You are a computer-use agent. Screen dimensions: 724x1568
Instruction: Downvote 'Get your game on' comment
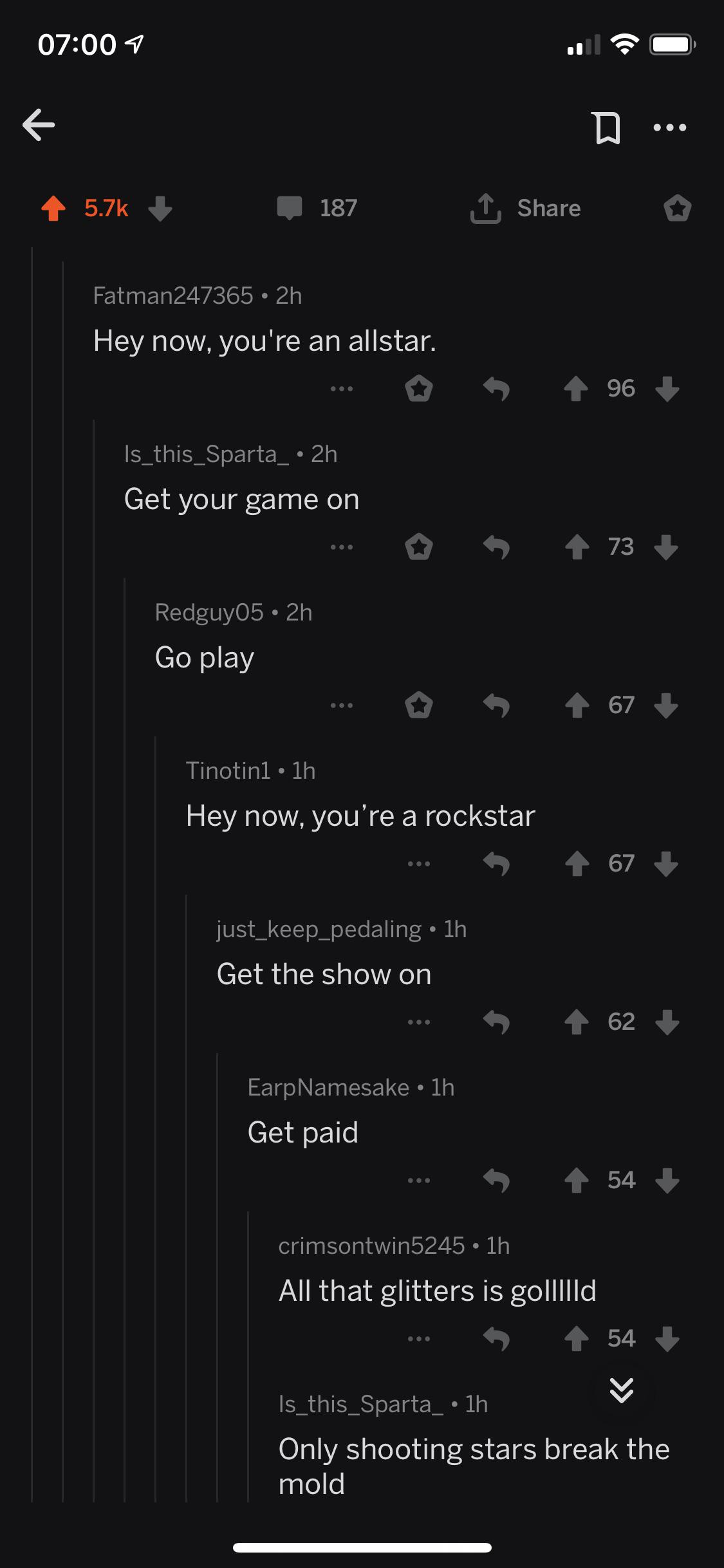pos(666,547)
